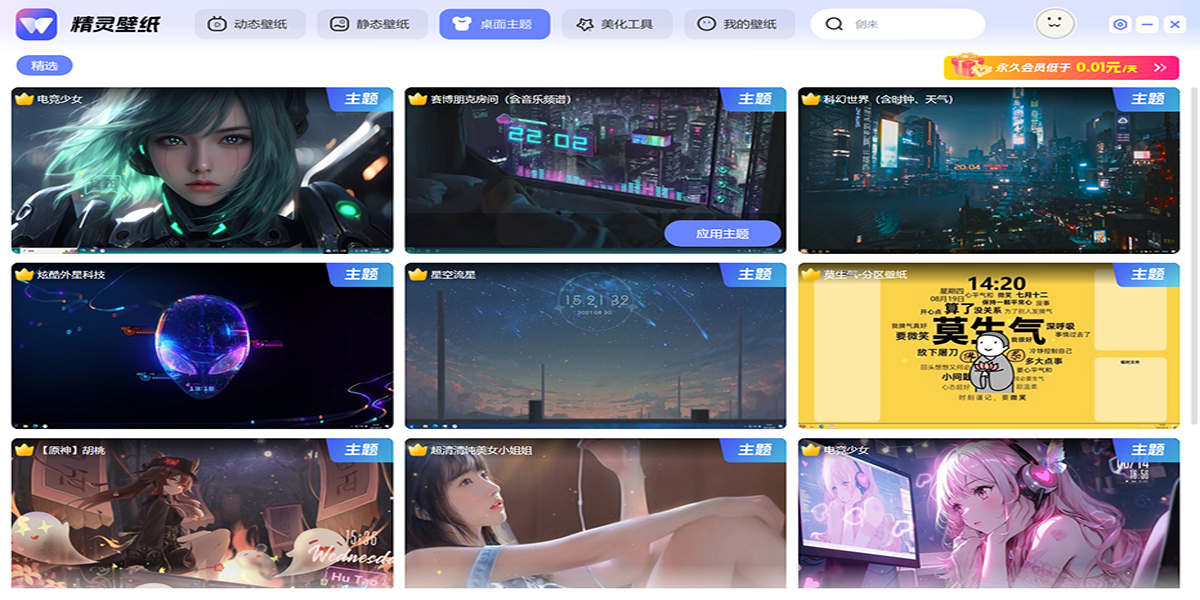
Task: Open the 超清清纯美女小姐姐 theme
Action: (x=595, y=515)
